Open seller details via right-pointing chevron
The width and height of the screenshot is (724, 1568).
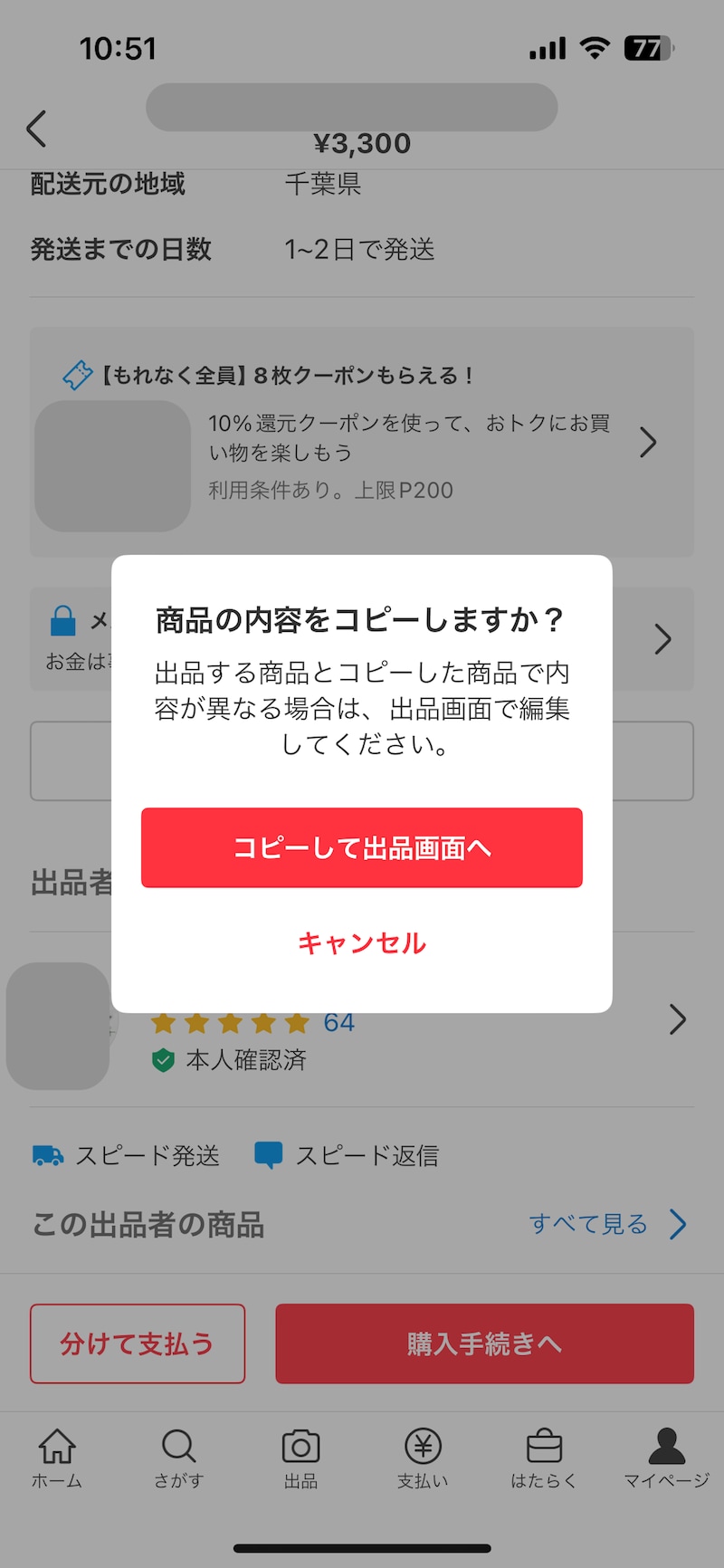[677, 1020]
